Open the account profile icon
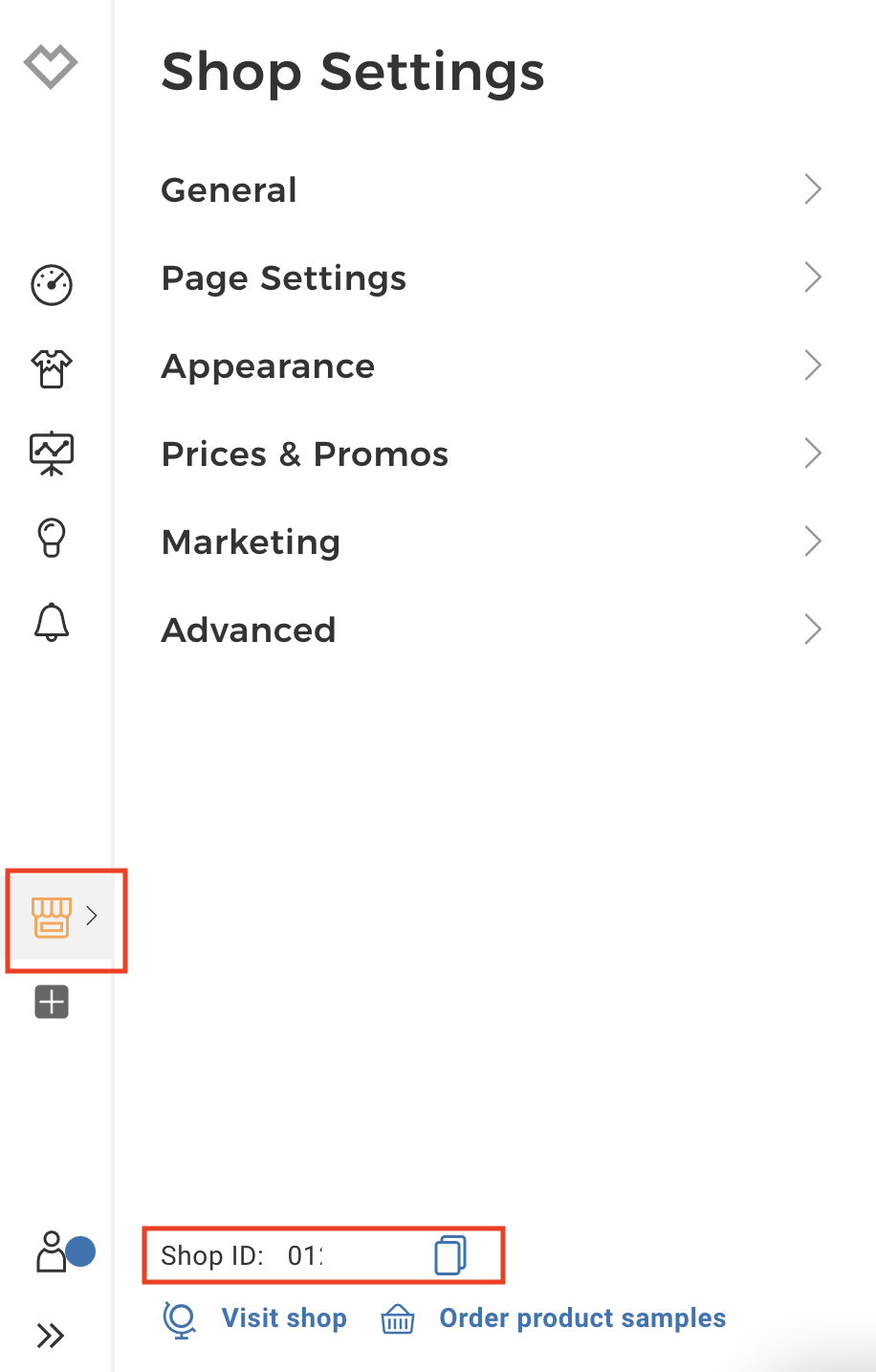The width and height of the screenshot is (876, 1372). [52, 1251]
